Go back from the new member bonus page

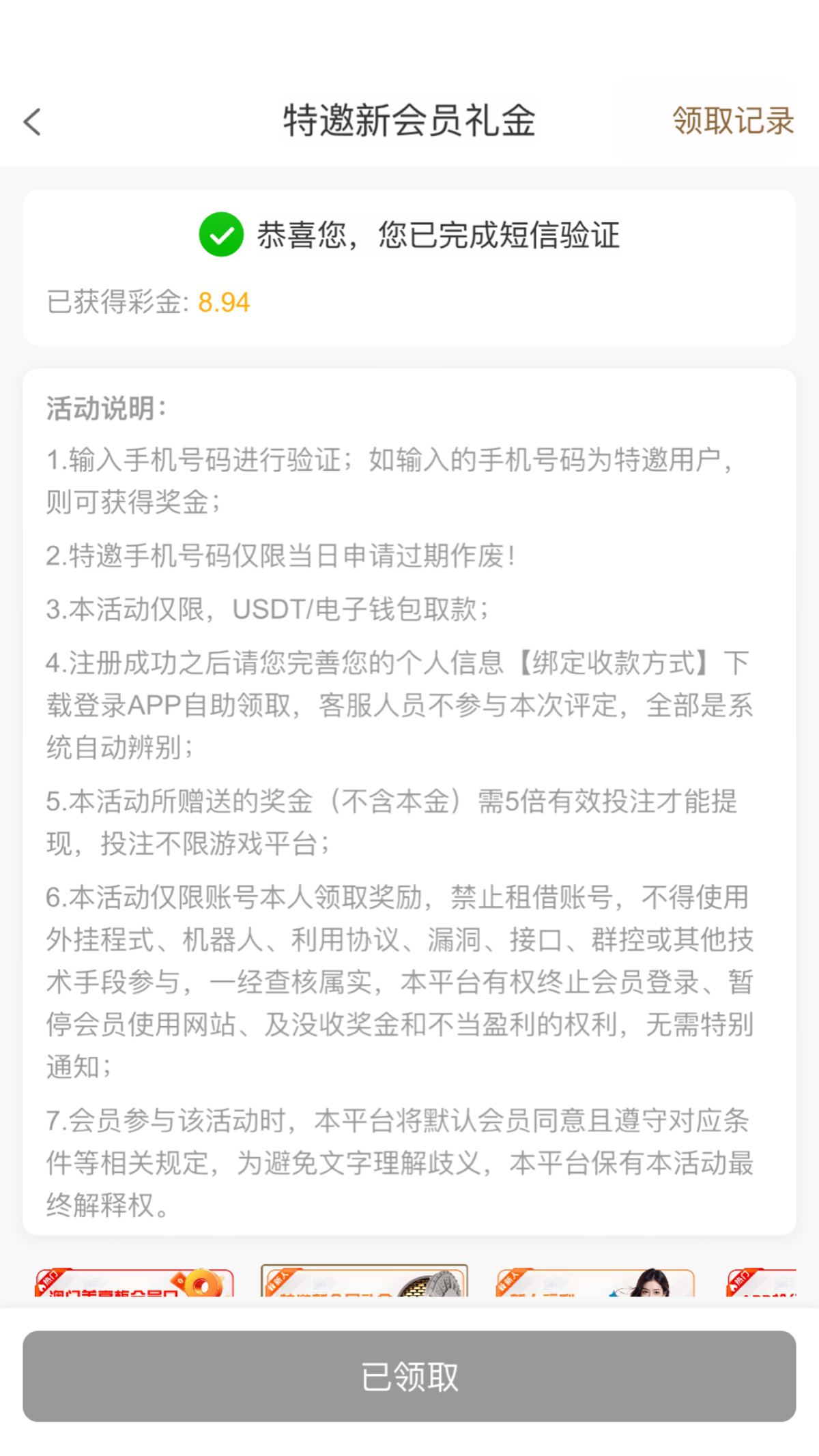point(32,122)
